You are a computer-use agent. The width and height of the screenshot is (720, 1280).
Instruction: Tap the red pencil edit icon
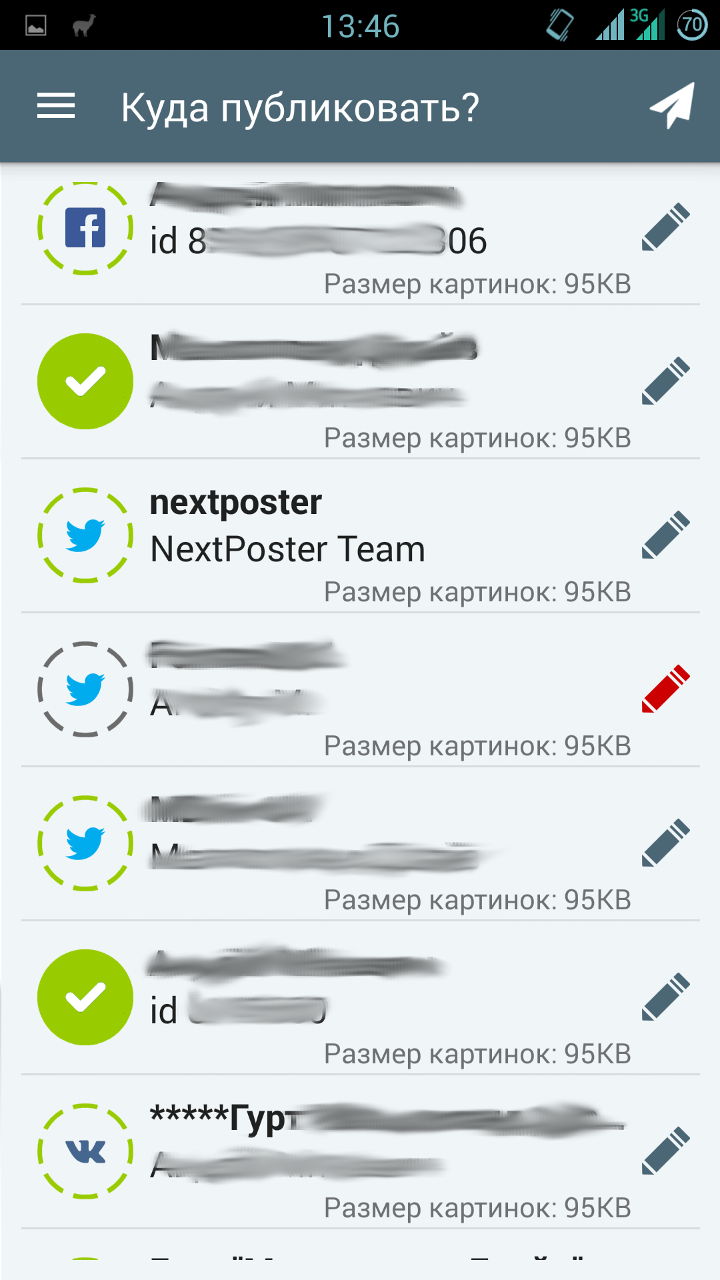click(666, 689)
